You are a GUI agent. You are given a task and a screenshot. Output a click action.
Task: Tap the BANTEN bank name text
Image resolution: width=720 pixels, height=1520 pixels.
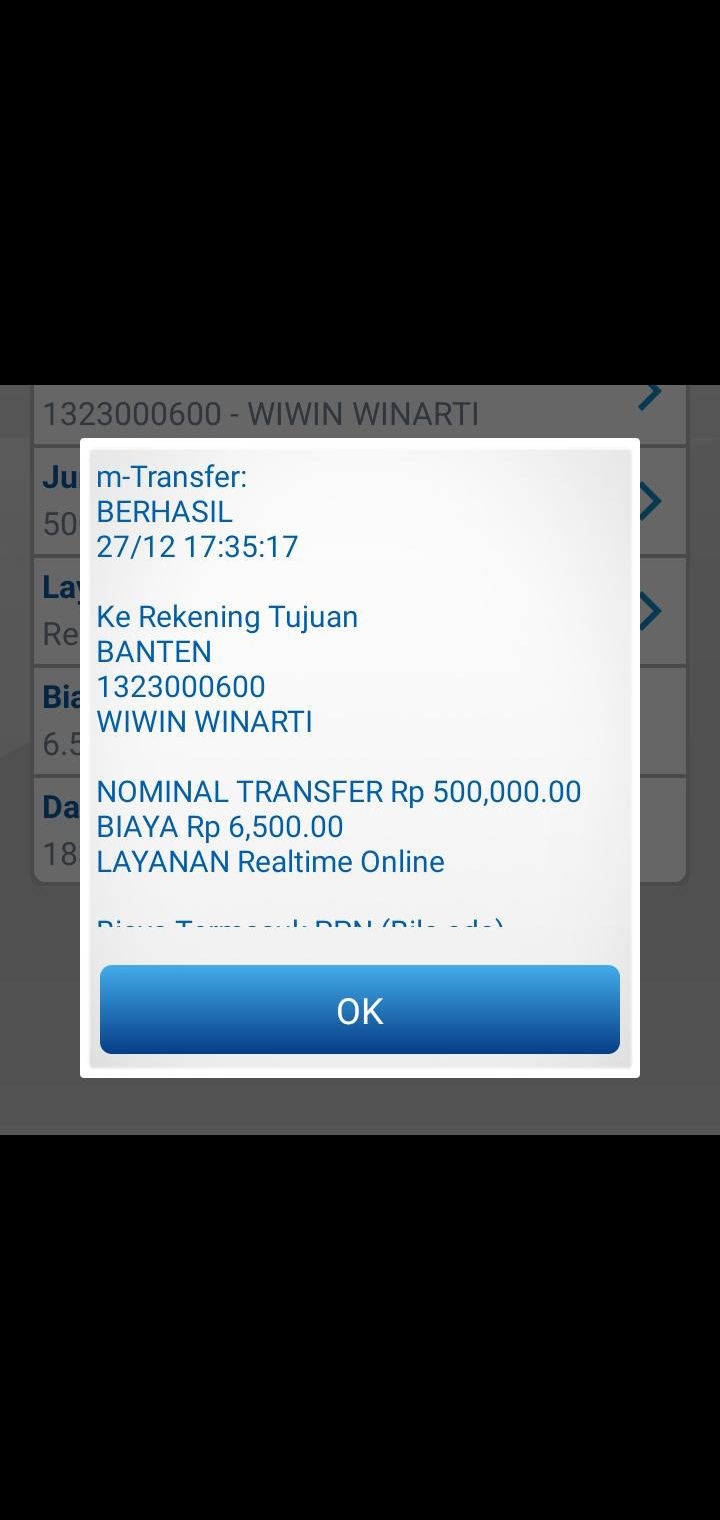(152, 651)
